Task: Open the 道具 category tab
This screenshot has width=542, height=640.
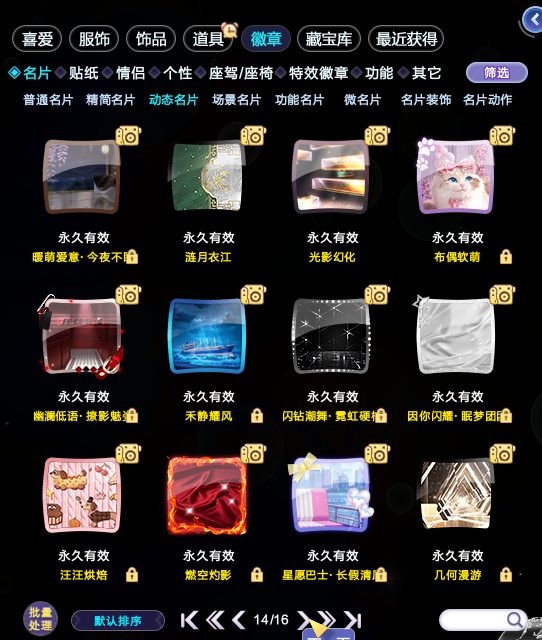Action: click(x=208, y=39)
